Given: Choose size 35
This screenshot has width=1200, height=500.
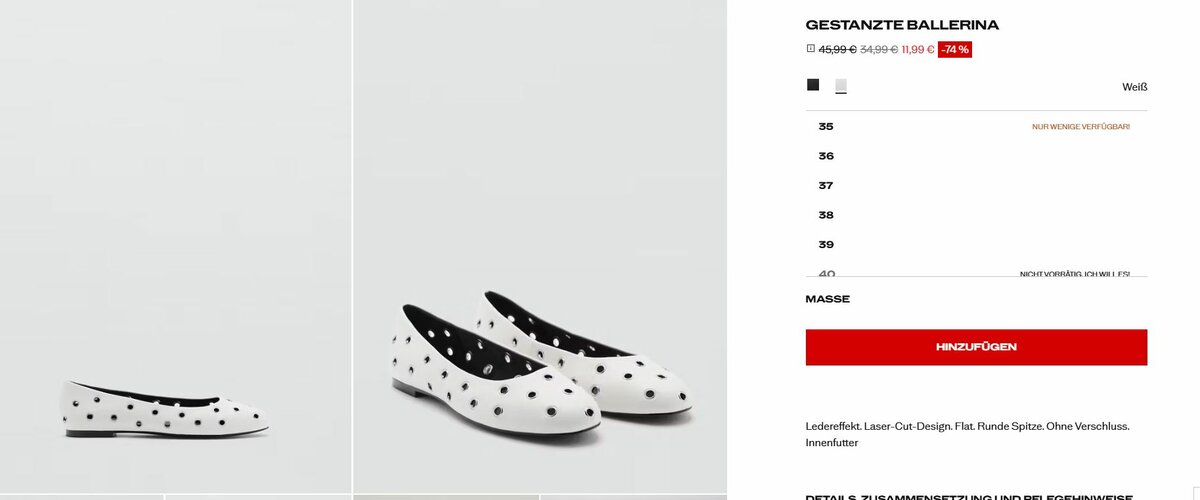Looking at the screenshot, I should click(x=826, y=127).
